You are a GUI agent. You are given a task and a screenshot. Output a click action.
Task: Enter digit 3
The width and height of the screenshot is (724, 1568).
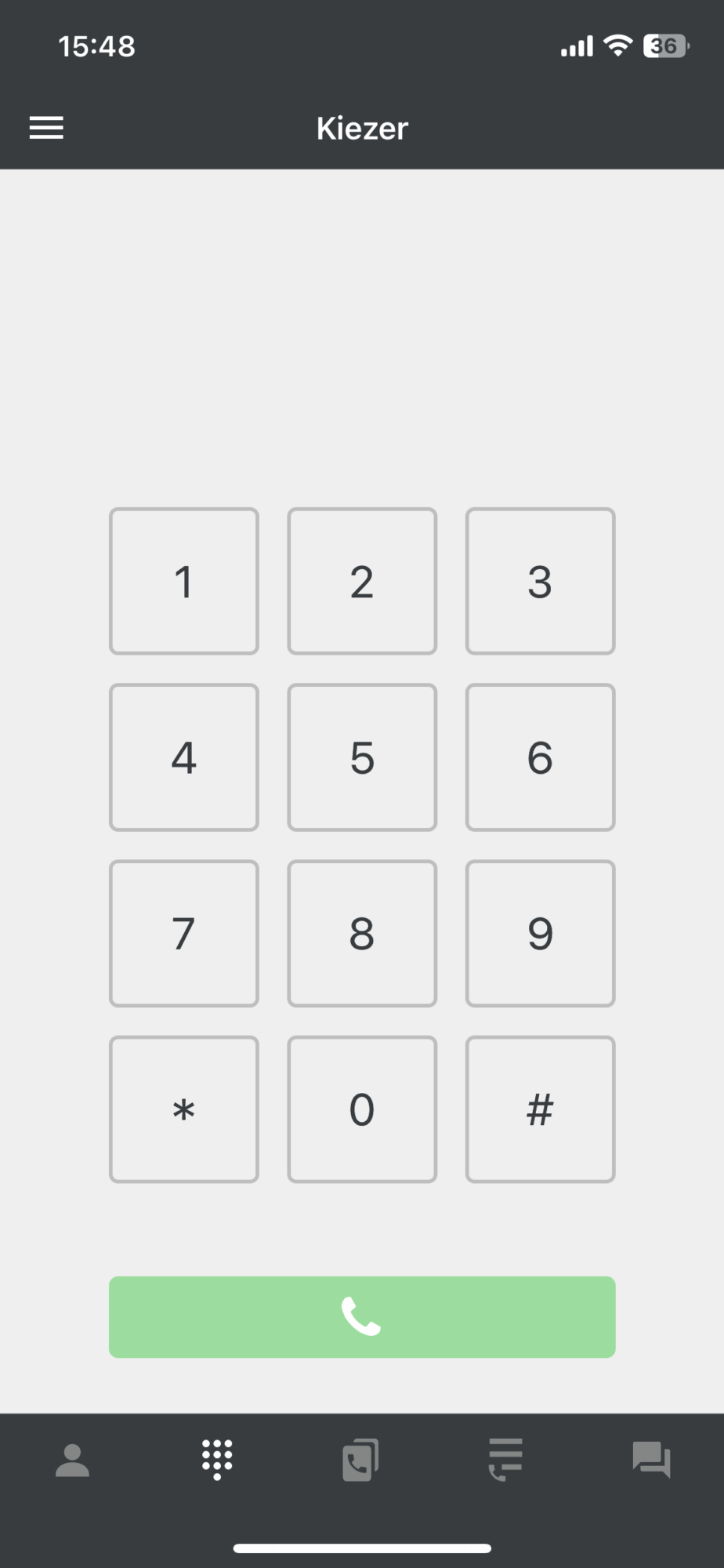541,581
